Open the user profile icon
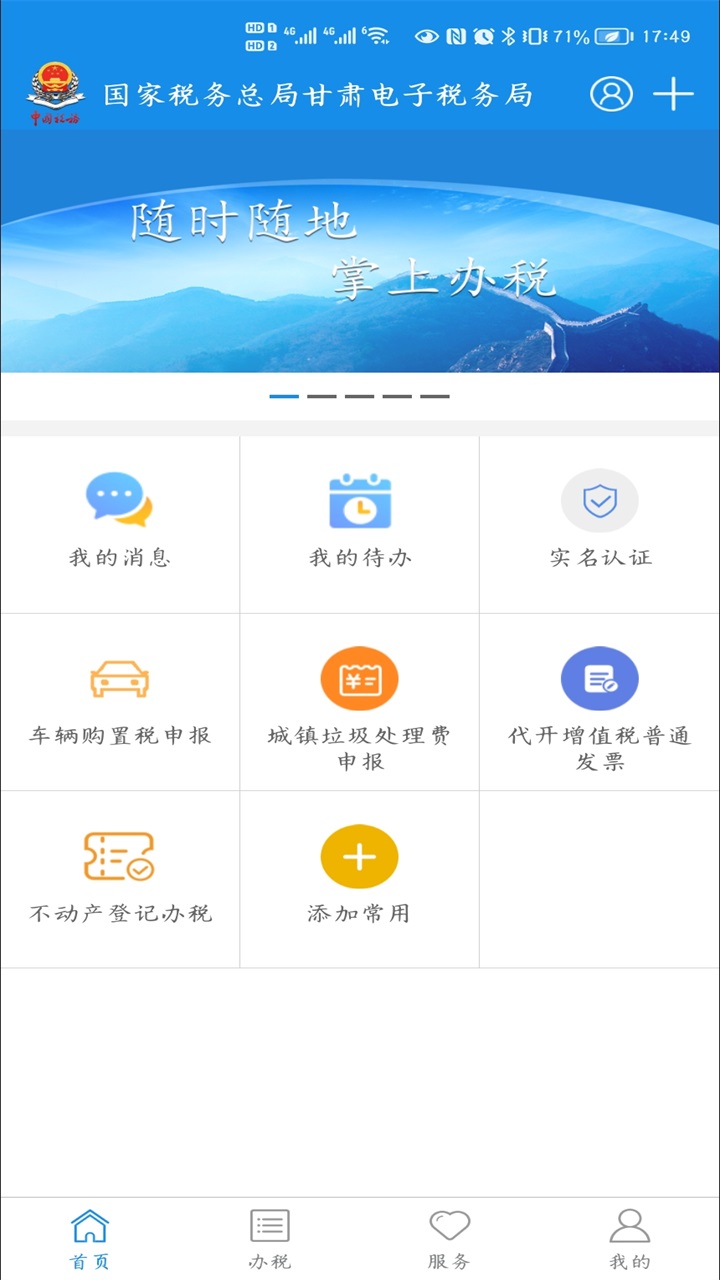The height and width of the screenshot is (1280, 720). (x=611, y=93)
